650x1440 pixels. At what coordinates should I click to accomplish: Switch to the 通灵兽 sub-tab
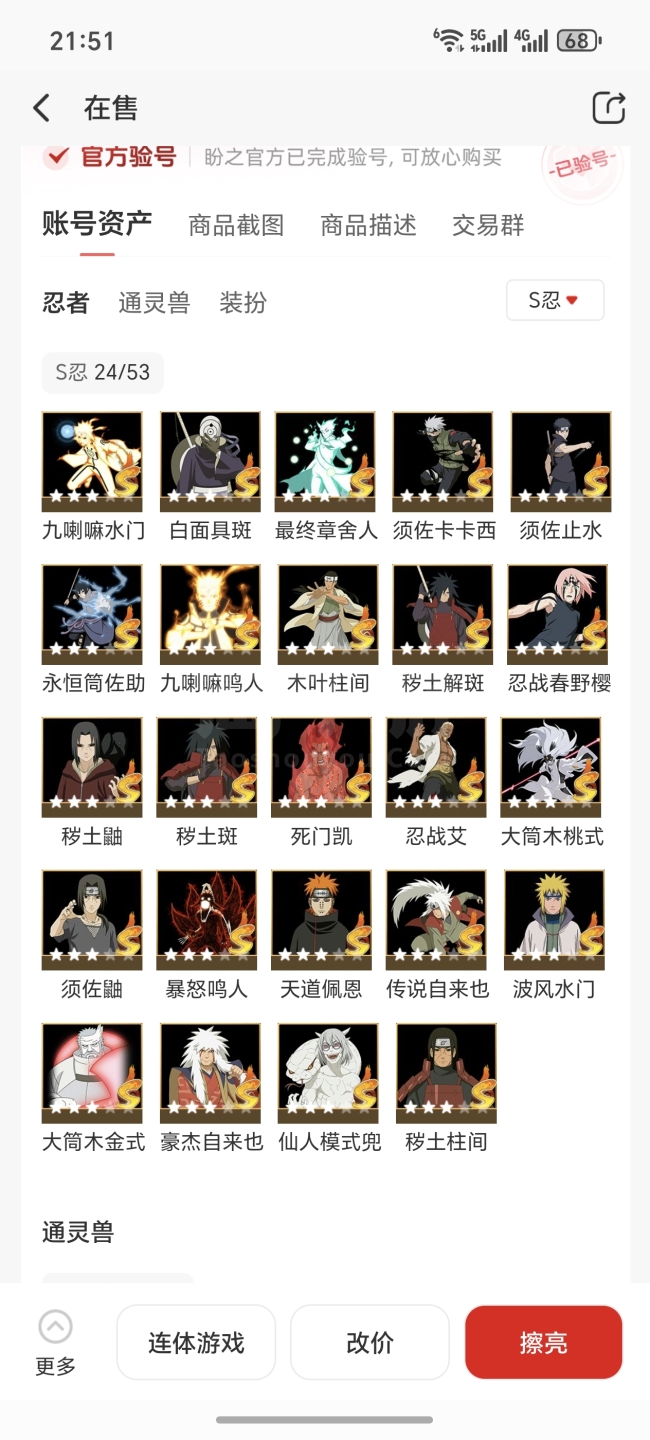point(154,302)
